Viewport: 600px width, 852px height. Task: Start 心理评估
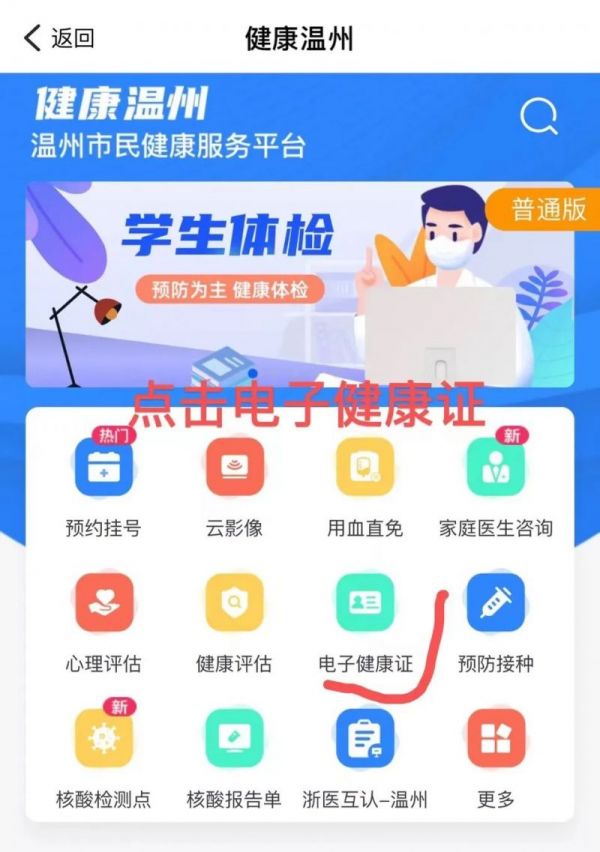coord(104,603)
